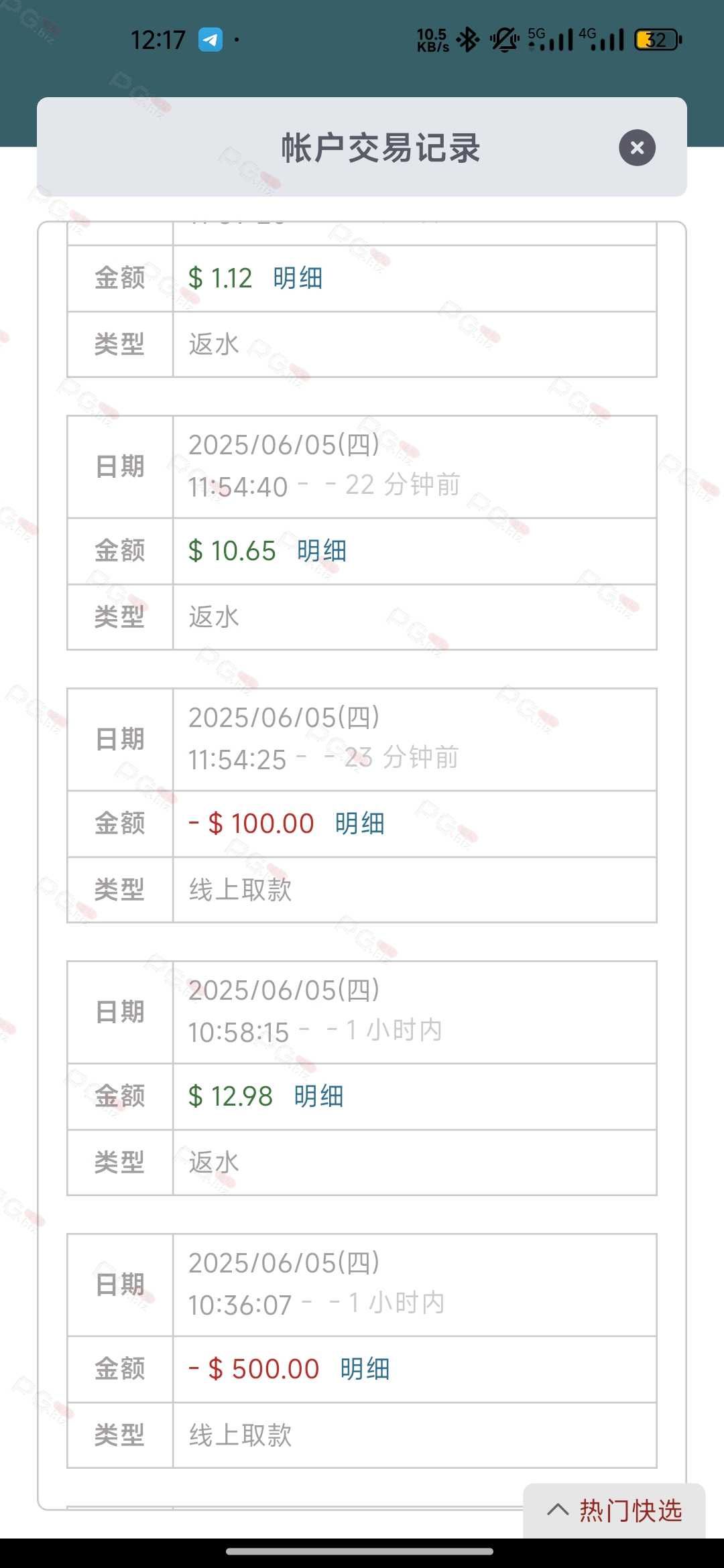View 明细 of the -$500.00 withdrawal

365,1369
